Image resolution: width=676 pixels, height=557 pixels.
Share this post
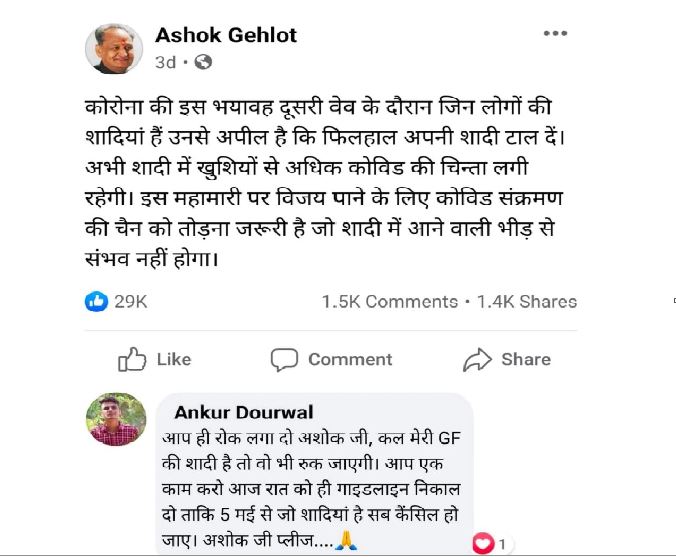pyautogui.click(x=507, y=359)
